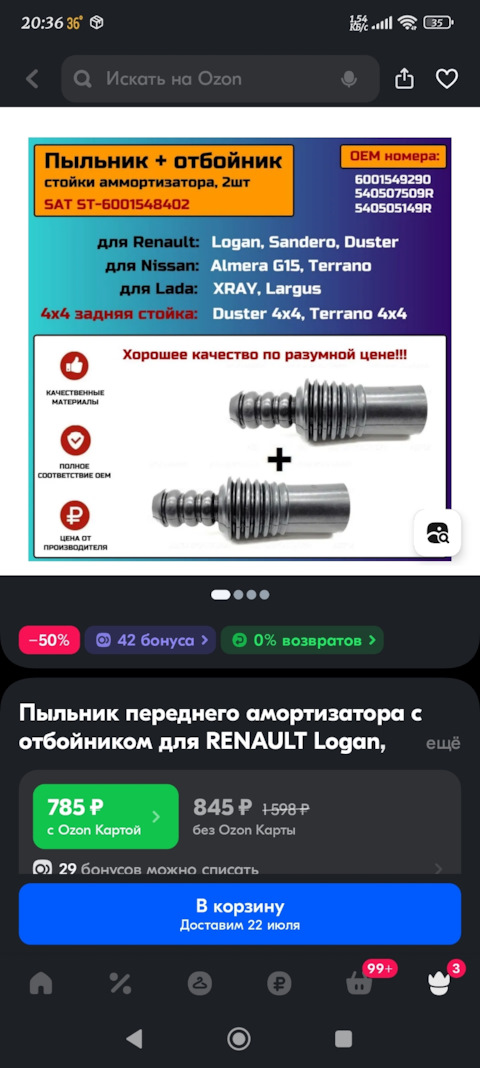Open the 29 bonuses write-off row
Viewport: 480px width, 1068px height.
tap(240, 868)
